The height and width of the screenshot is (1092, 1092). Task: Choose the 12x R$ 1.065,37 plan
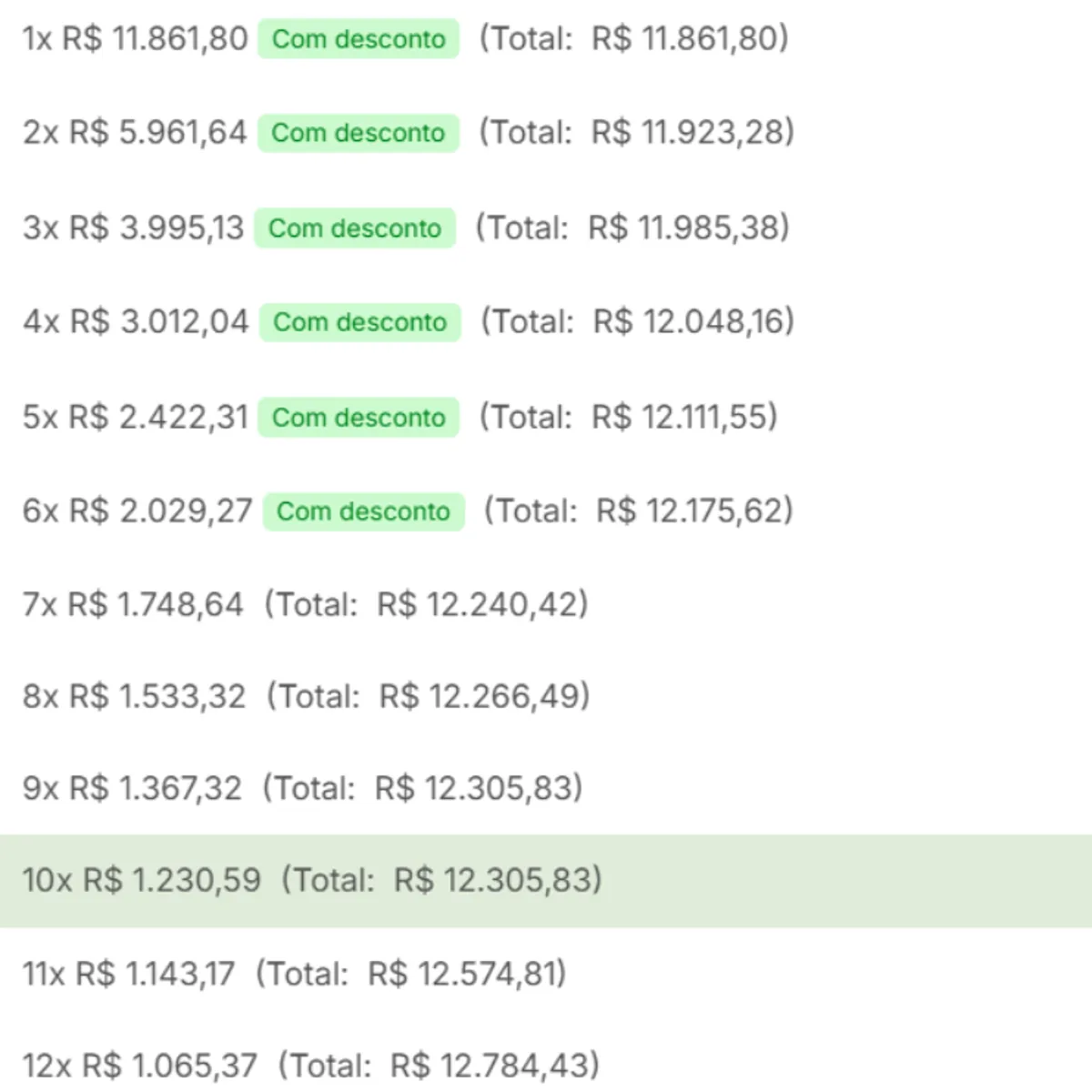[139, 1066]
